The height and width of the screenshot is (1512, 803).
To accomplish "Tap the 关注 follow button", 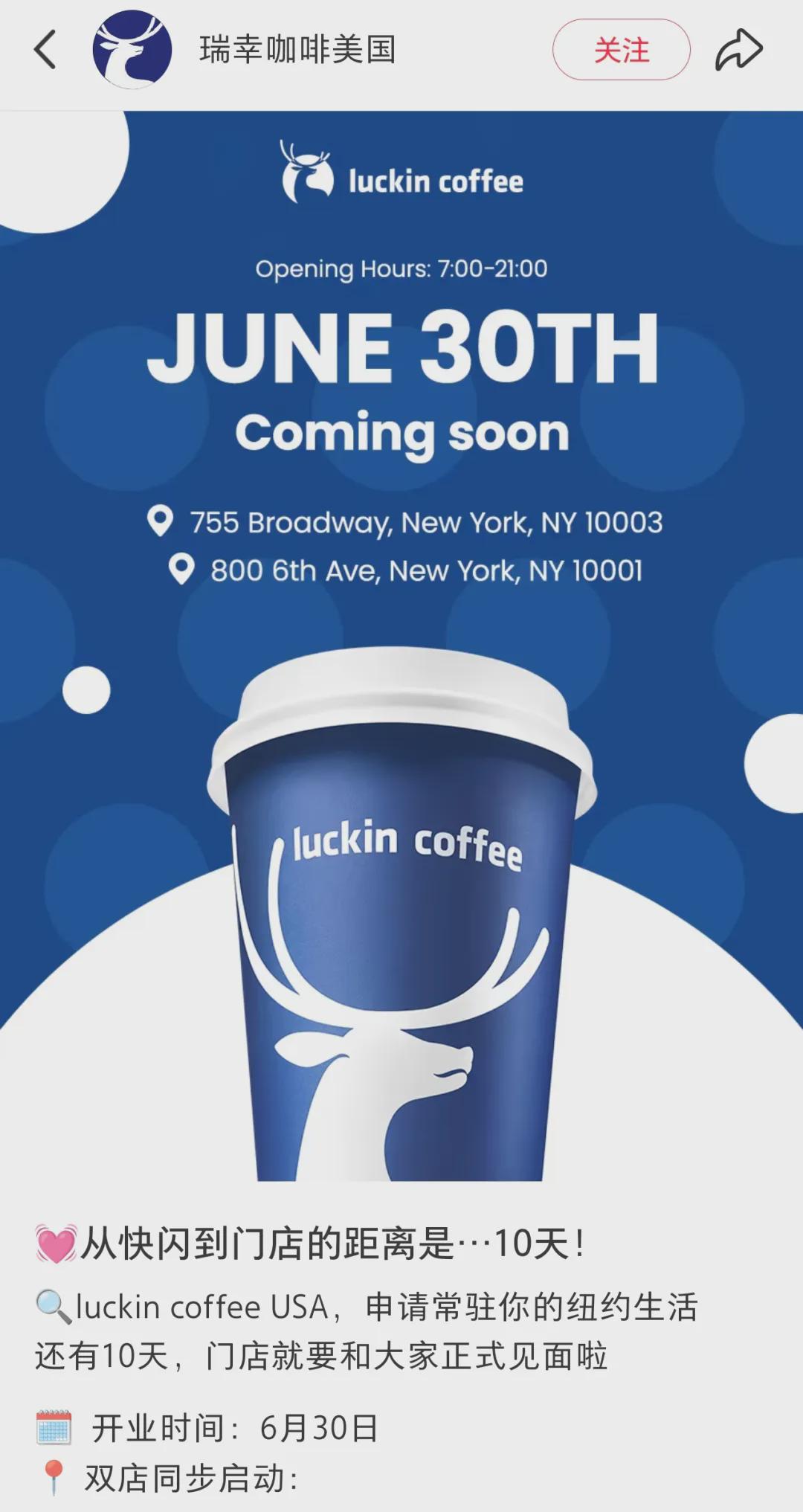I will click(621, 50).
